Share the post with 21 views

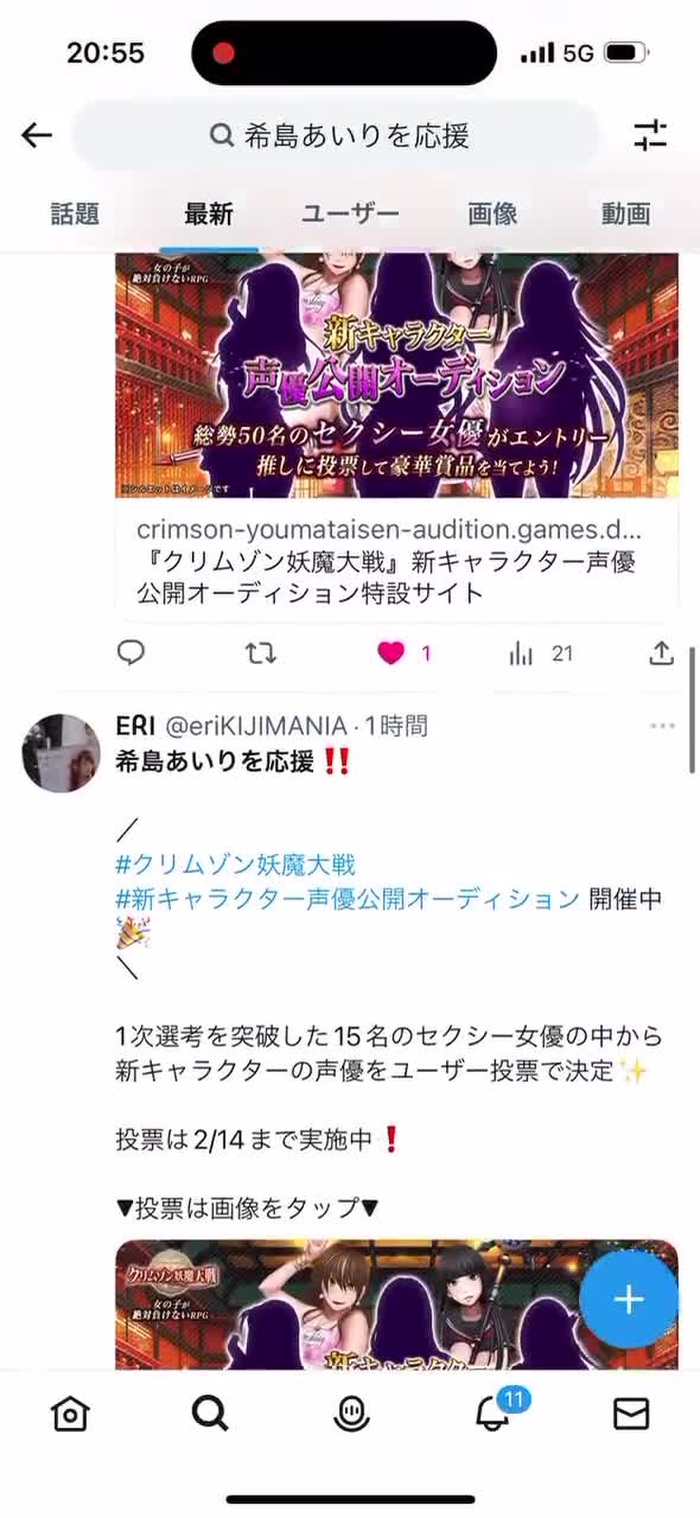click(x=661, y=654)
